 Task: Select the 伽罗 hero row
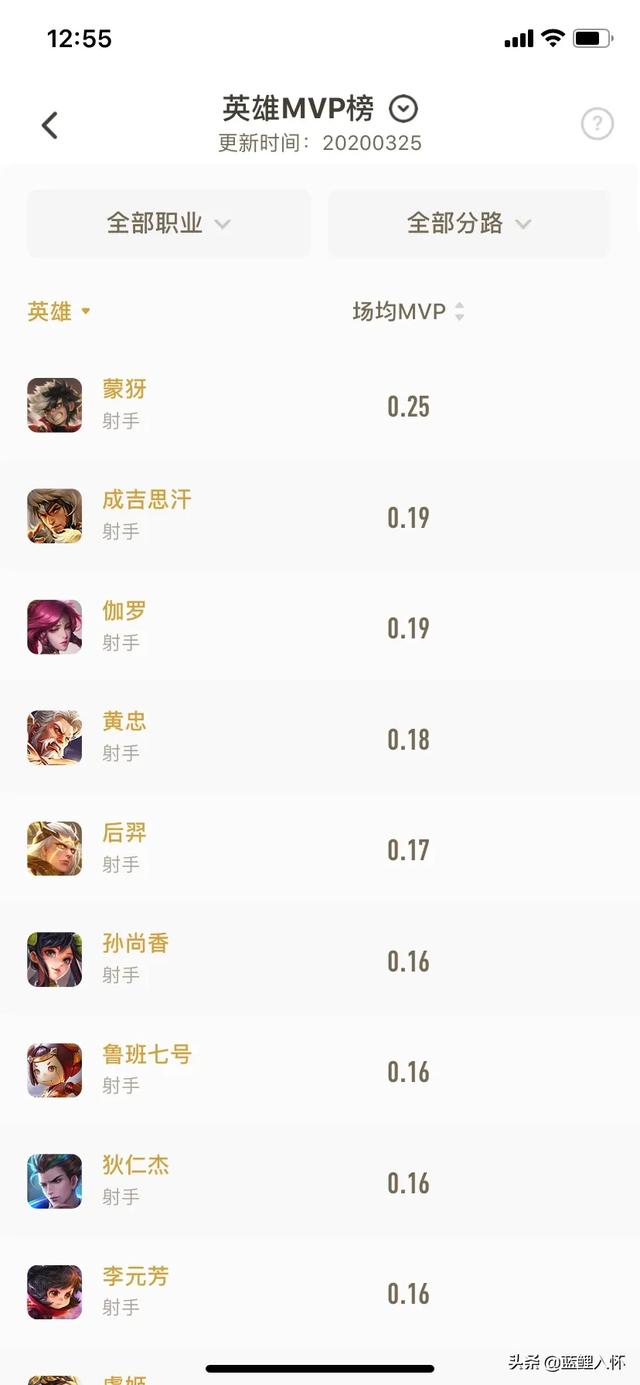coord(320,627)
